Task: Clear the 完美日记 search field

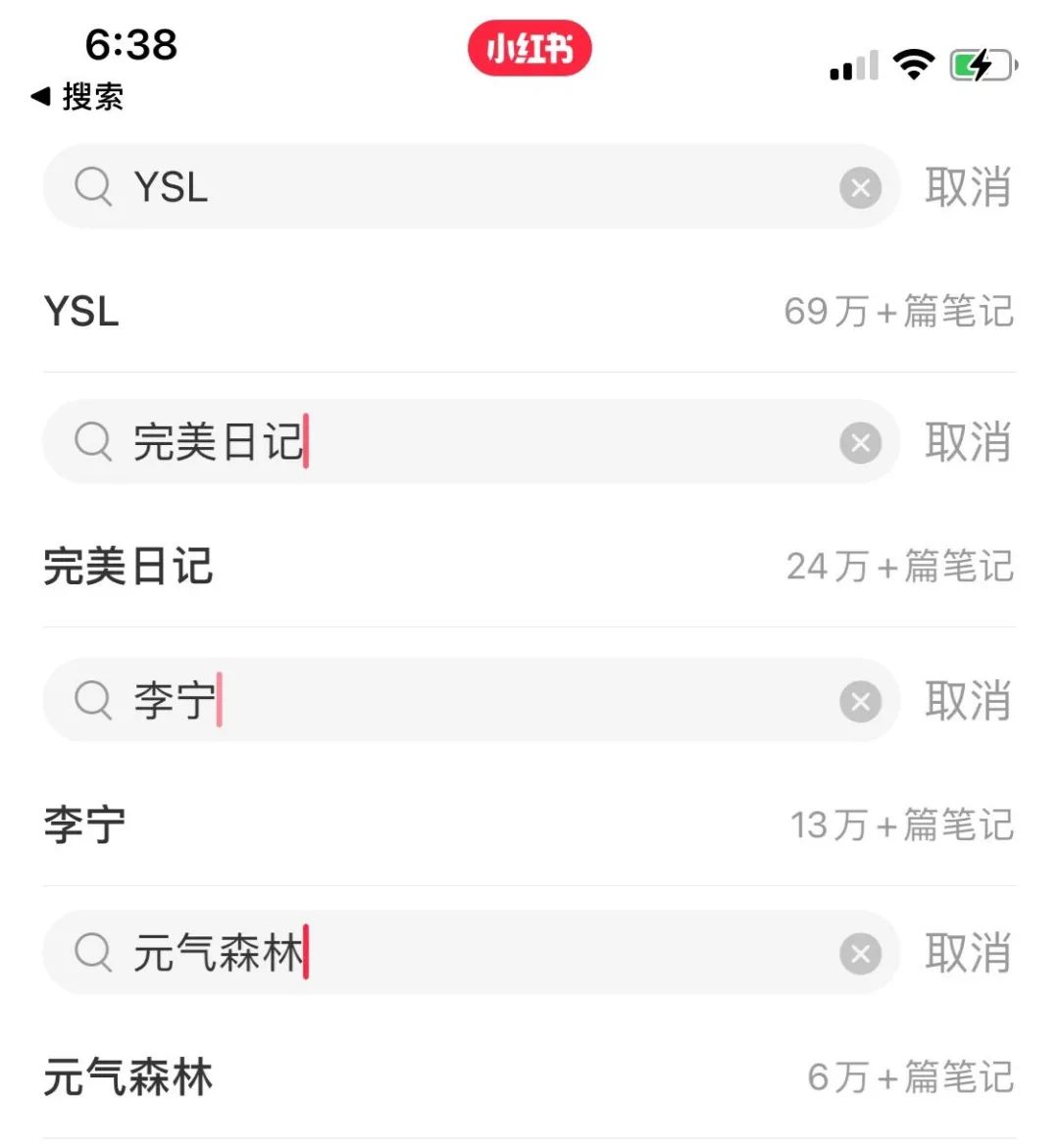Action: point(860,443)
